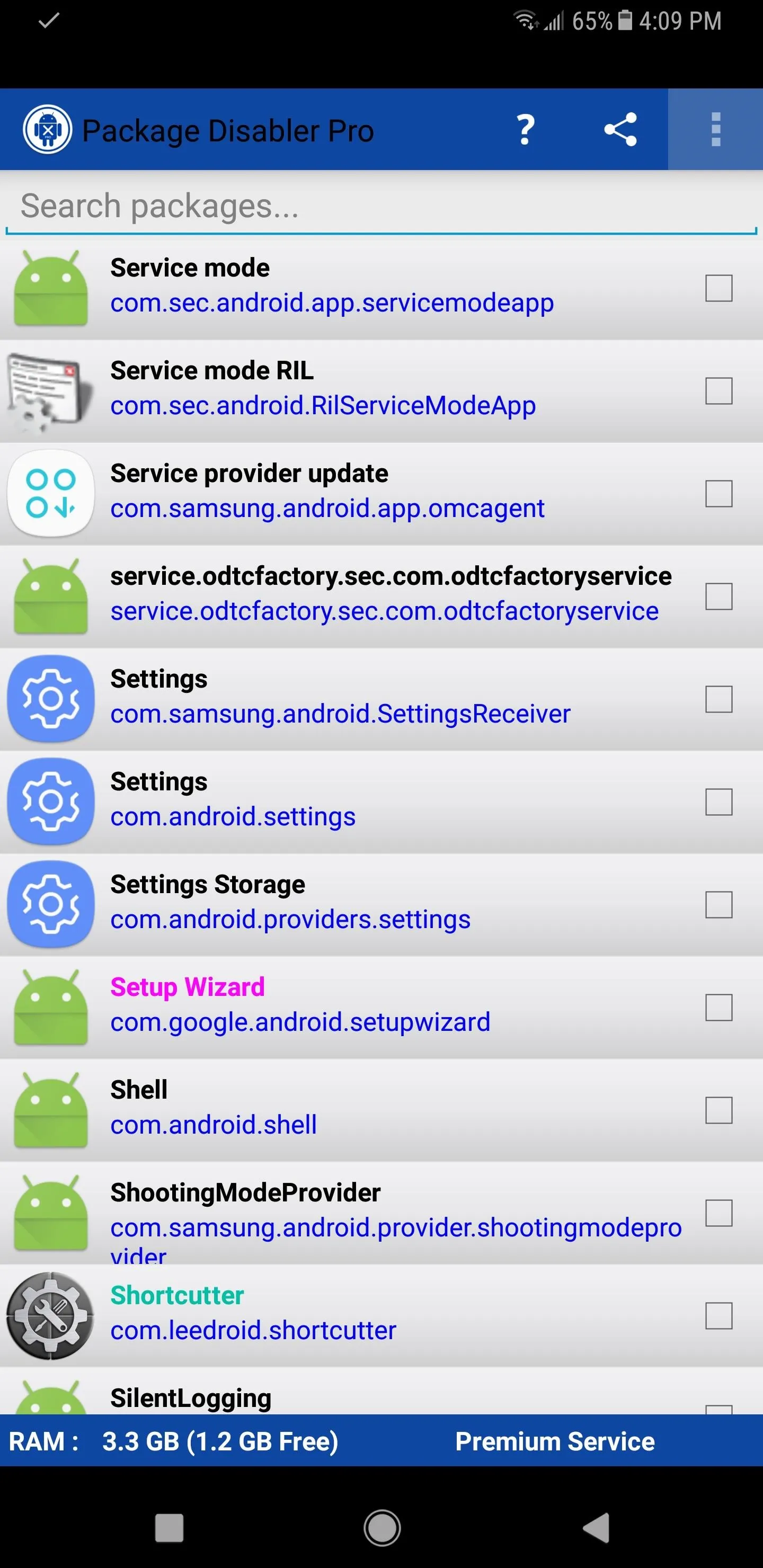Tick the Service provider update checkbox
This screenshot has height=1568, width=763.
[718, 494]
